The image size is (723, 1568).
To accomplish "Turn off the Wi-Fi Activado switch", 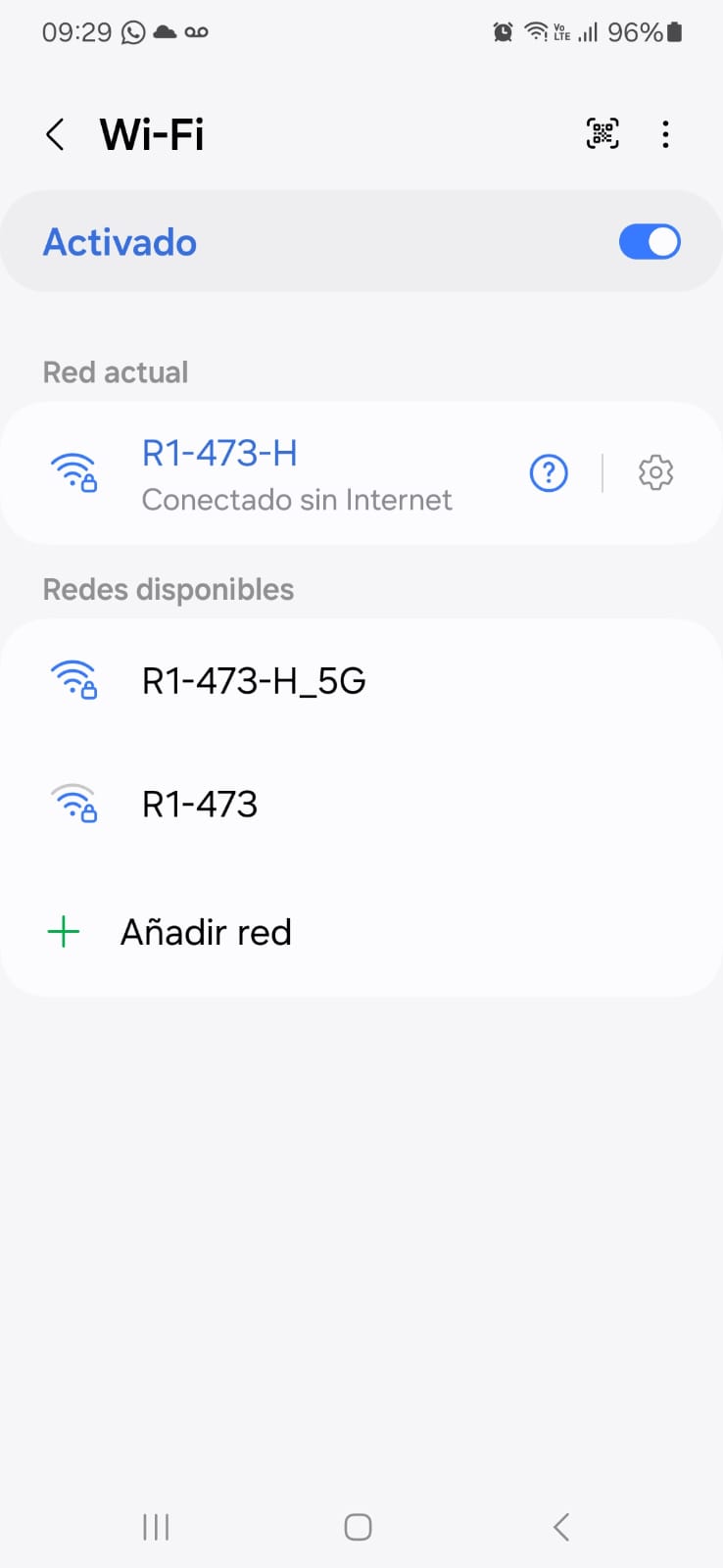I will (649, 242).
